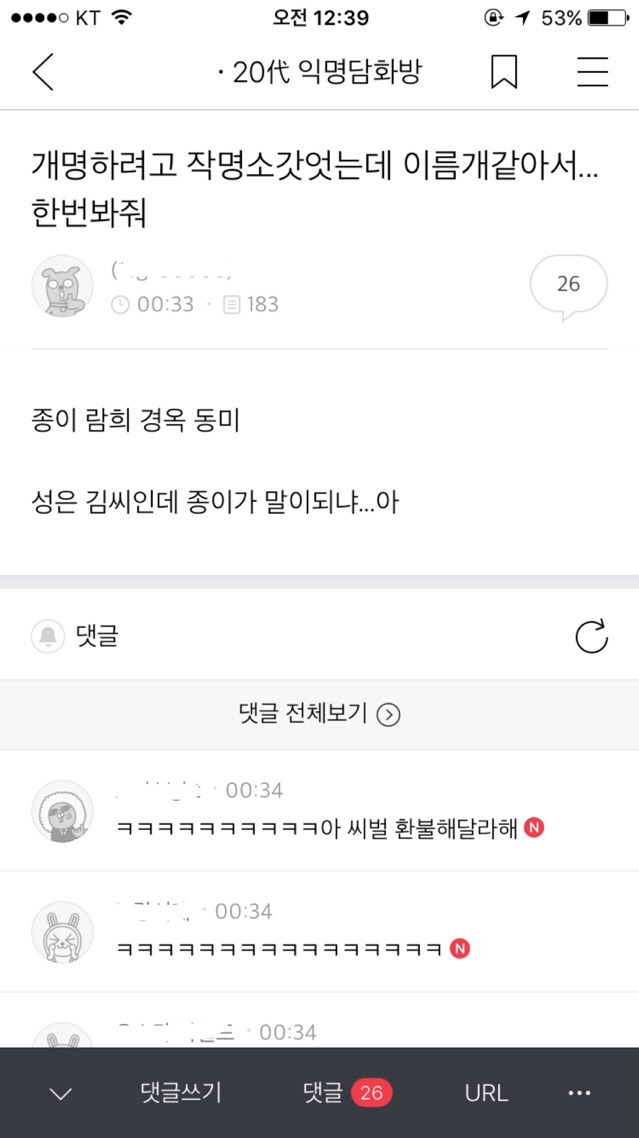Screen dimensions: 639x1138
Task: Collapse the bottom toolbar with the chevron
Action: point(61,1093)
